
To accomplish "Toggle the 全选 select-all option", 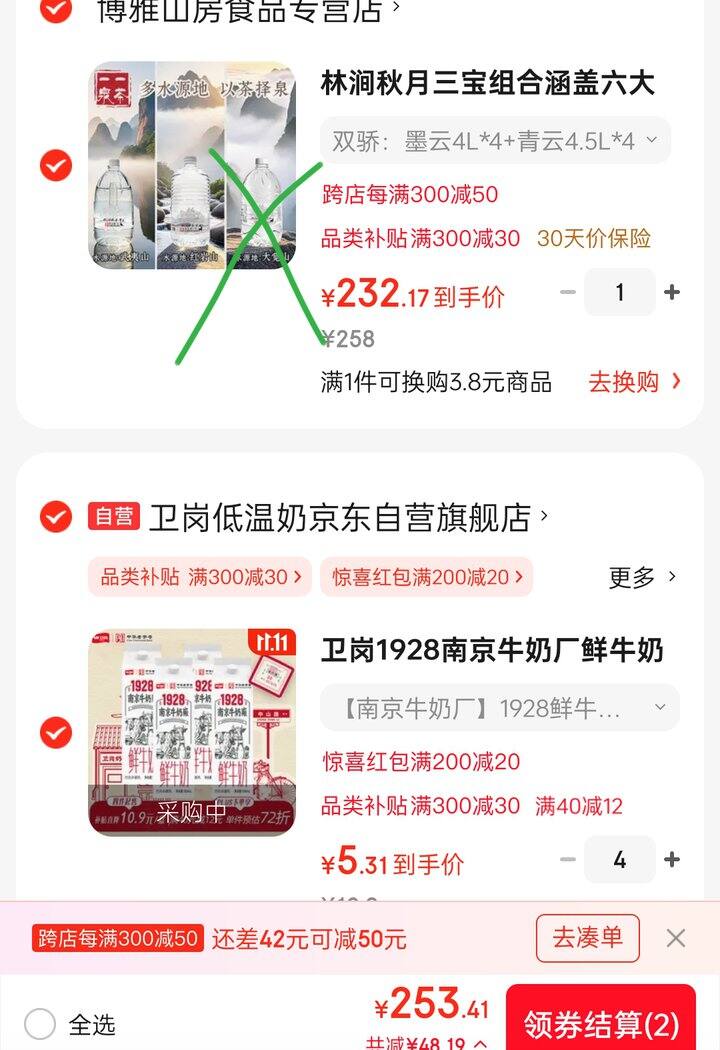I will click(40, 1024).
